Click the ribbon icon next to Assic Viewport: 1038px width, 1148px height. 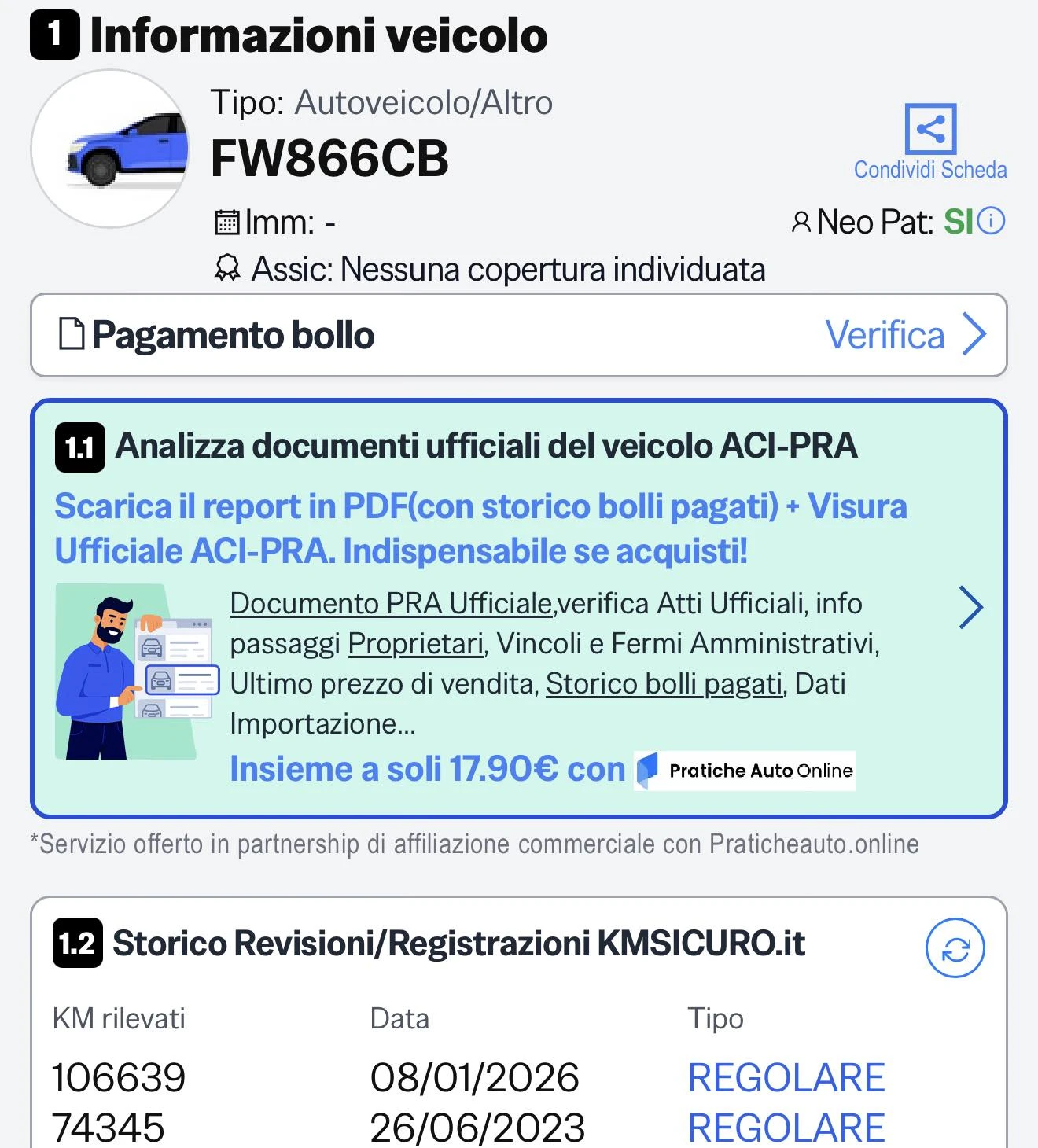pos(228,268)
